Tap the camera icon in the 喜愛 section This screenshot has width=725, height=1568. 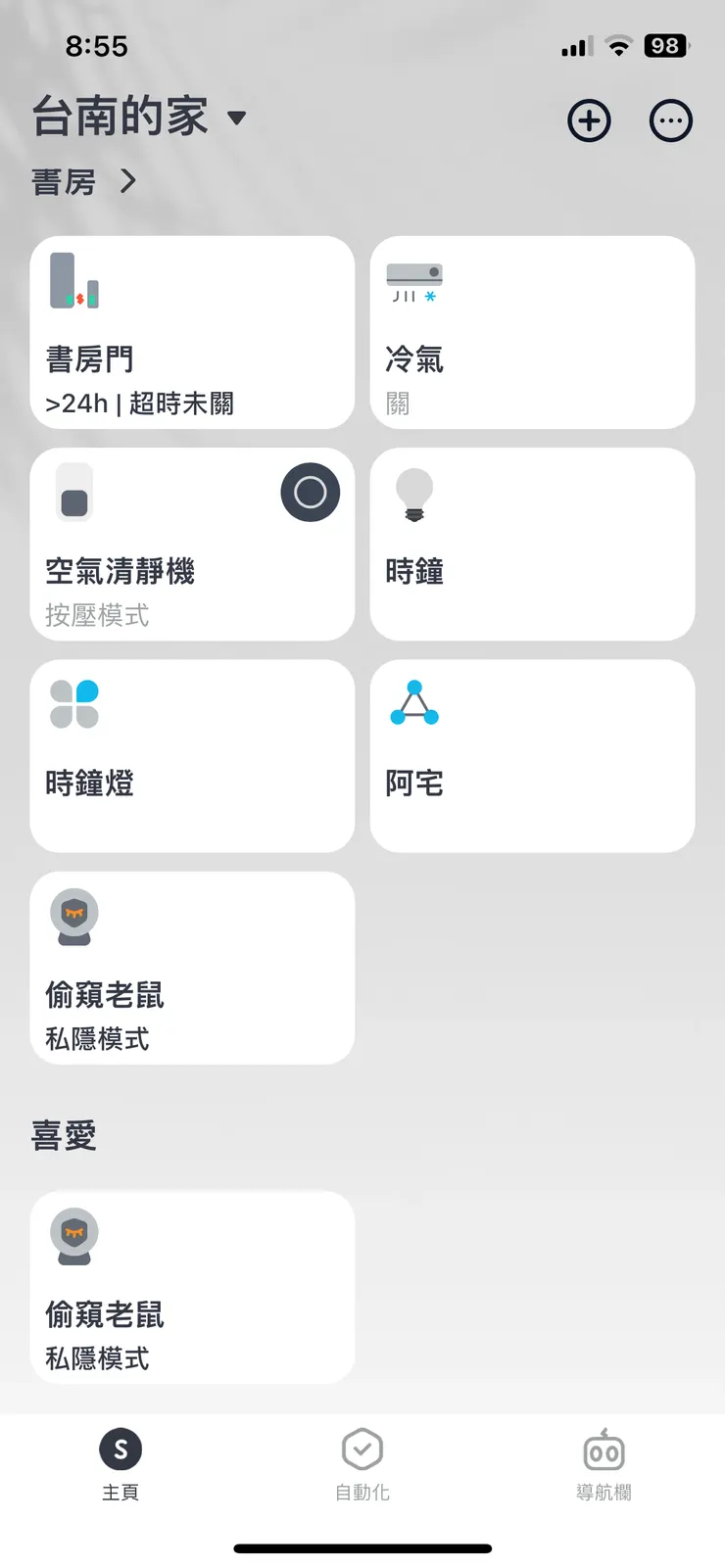tap(73, 1236)
